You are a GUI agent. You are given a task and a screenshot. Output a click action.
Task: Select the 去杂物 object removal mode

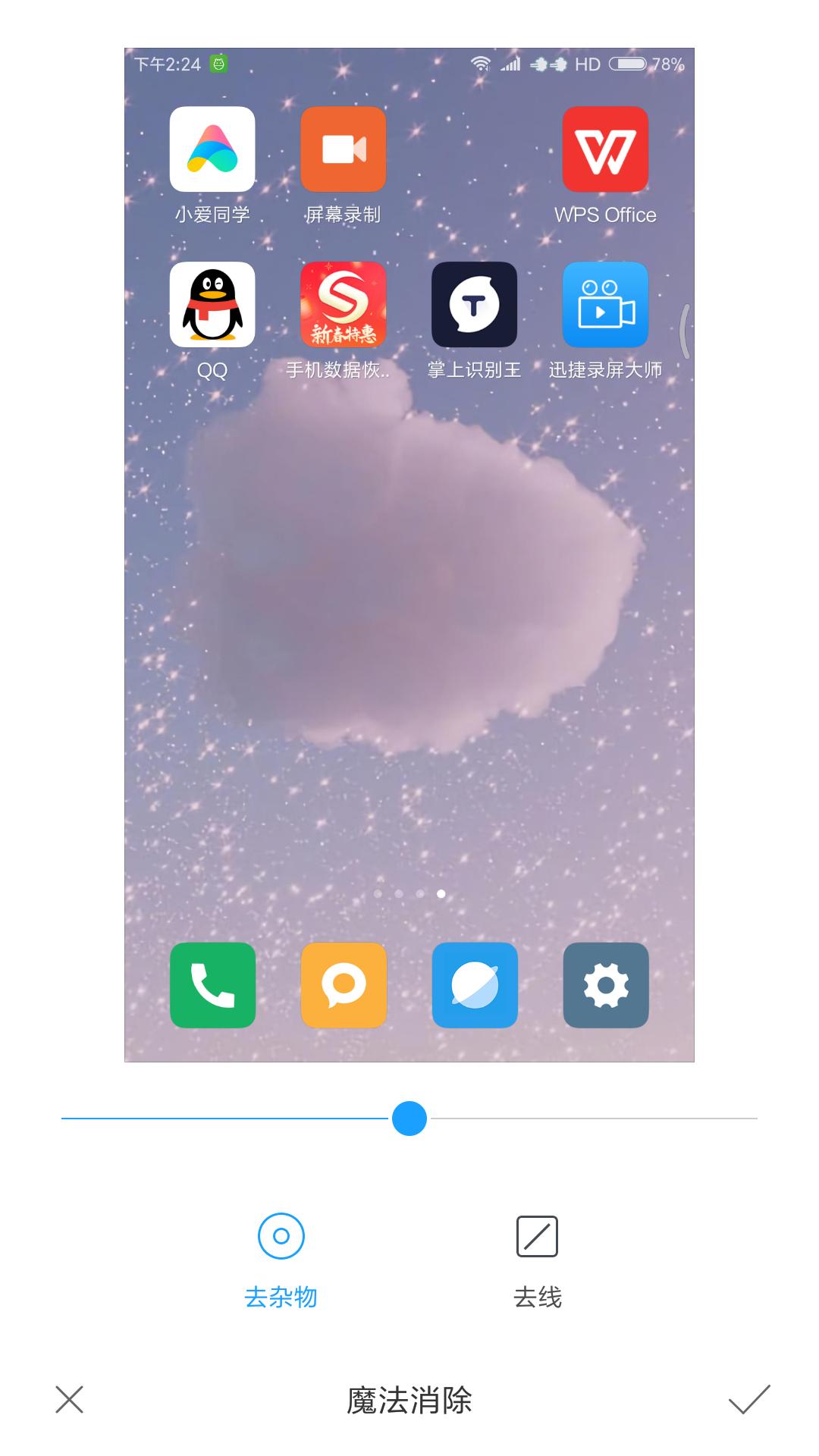click(x=281, y=1260)
